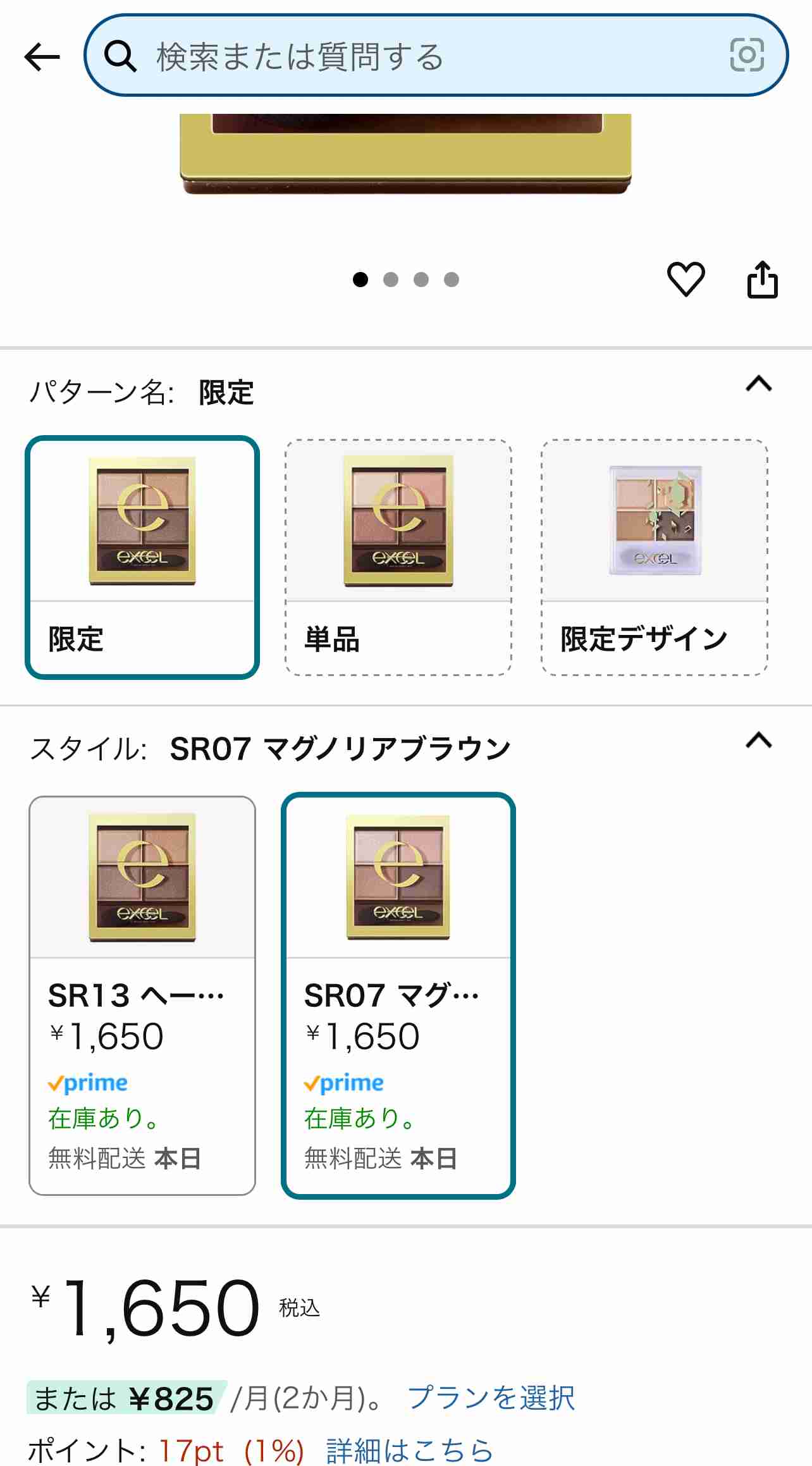The width and height of the screenshot is (812, 1466).
Task: Collapse the パターン名 section
Action: coord(758,385)
